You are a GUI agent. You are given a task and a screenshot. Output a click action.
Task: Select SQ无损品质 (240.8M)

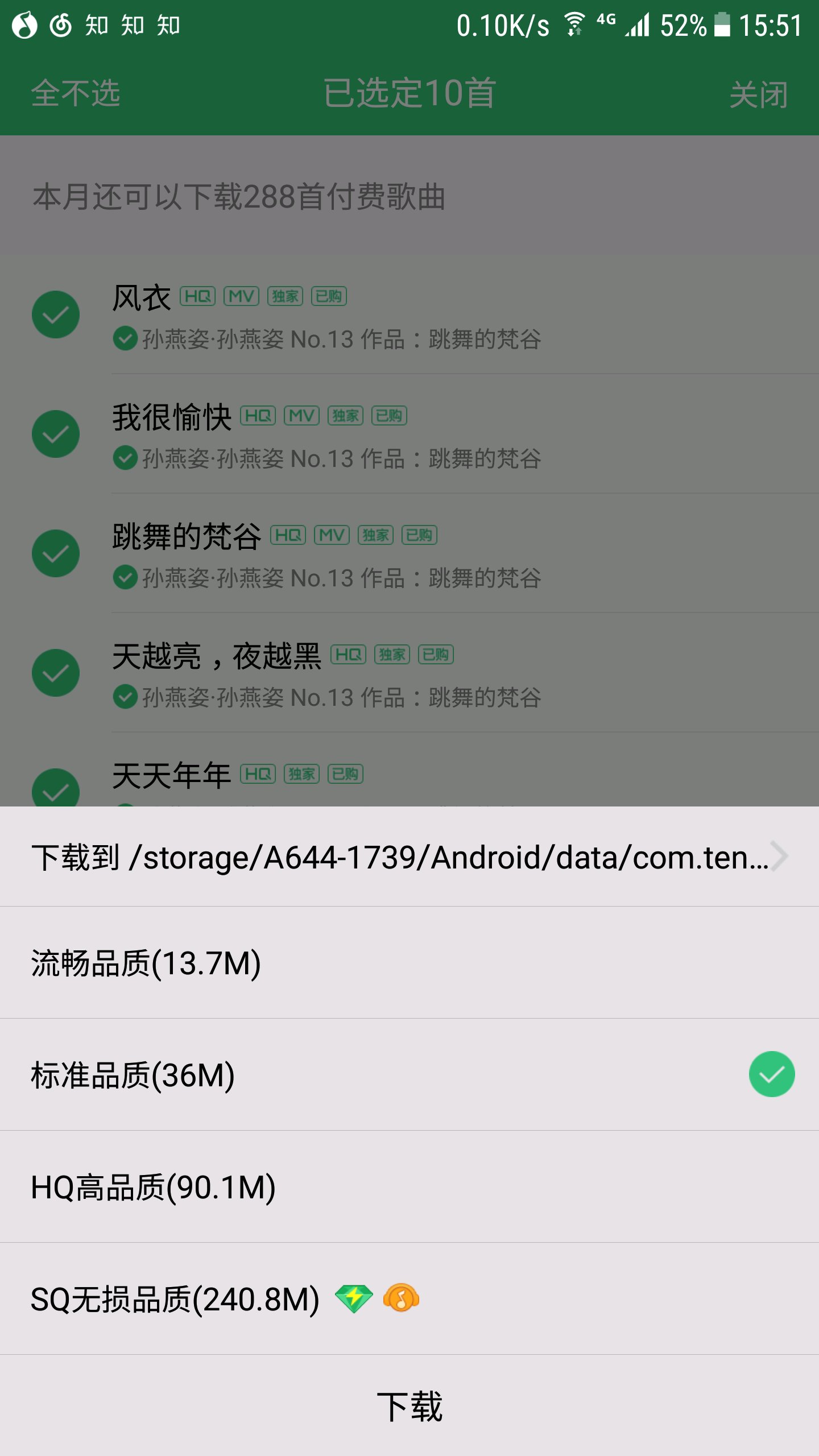pyautogui.click(x=409, y=1299)
